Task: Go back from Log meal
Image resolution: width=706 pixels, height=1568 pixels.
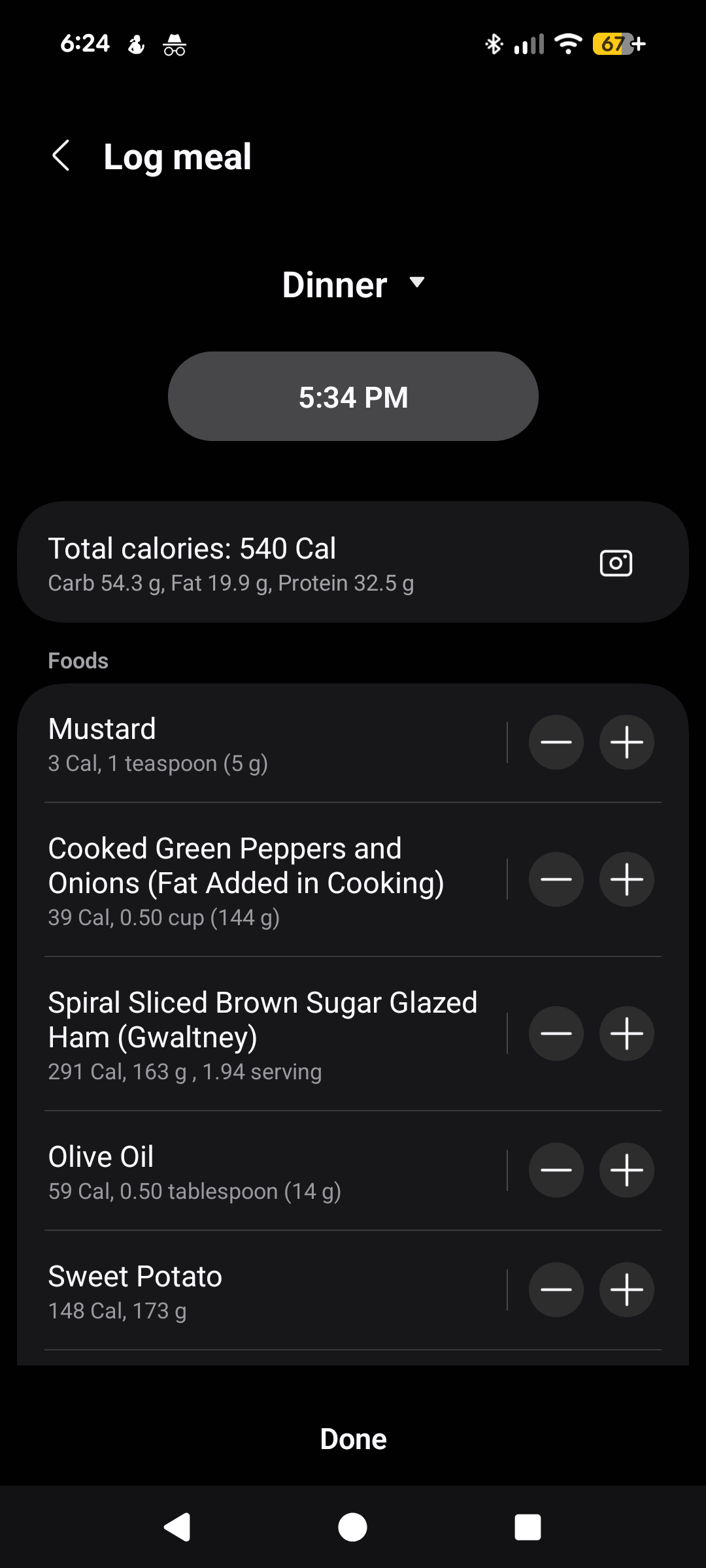Action: click(61, 156)
